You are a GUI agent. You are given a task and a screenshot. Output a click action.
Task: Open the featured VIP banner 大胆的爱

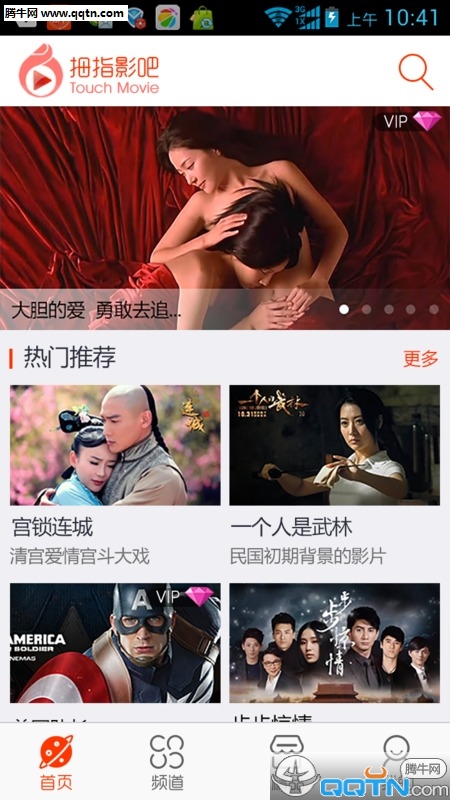[x=225, y=218]
